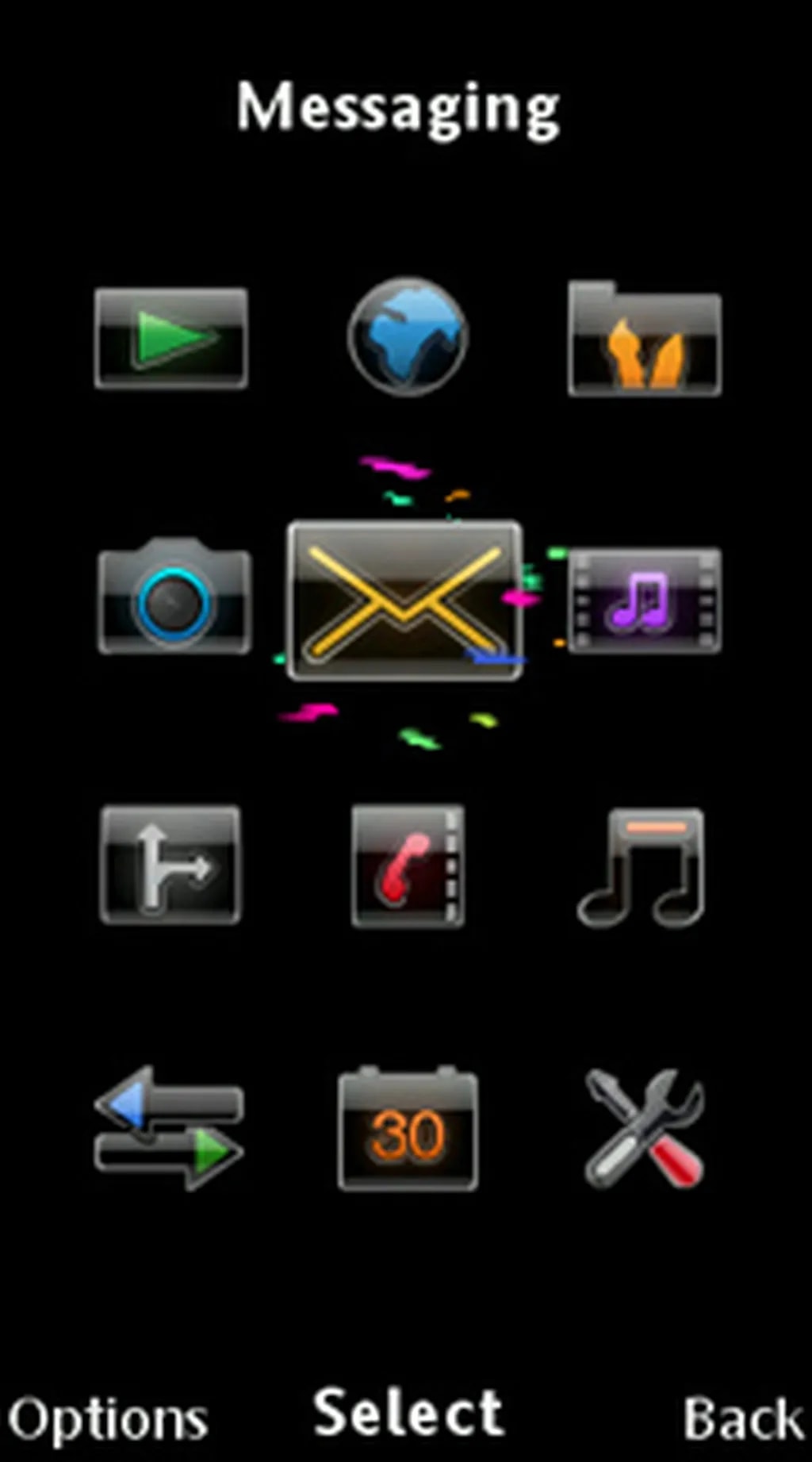Open the settings tools icon
Screen dimensions: 812x1462
[644, 1128]
